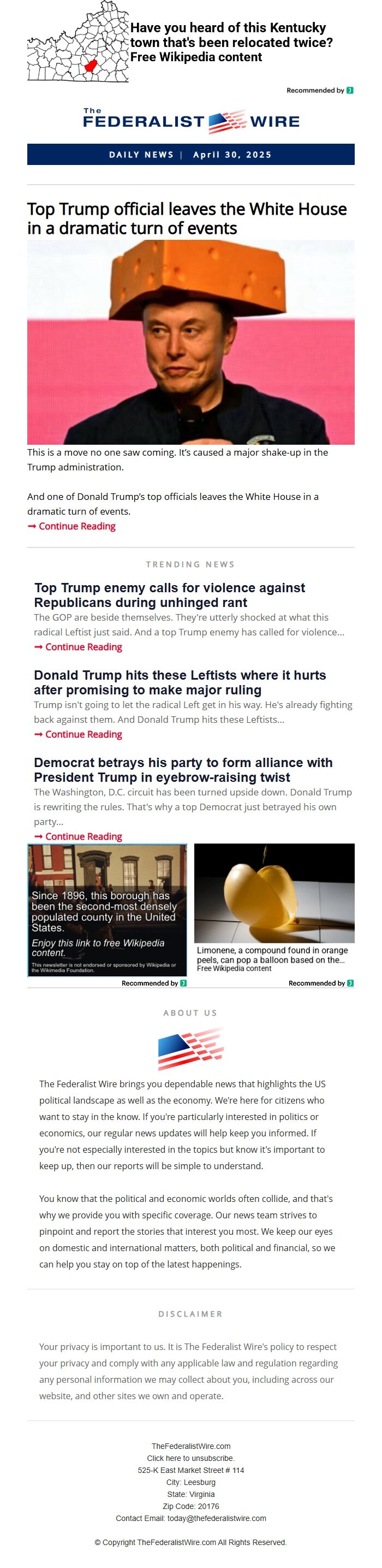Screen dimensions: 382x1568
Task: Visit TheFederalistWire.com from the footer
Action: tap(190, 1446)
